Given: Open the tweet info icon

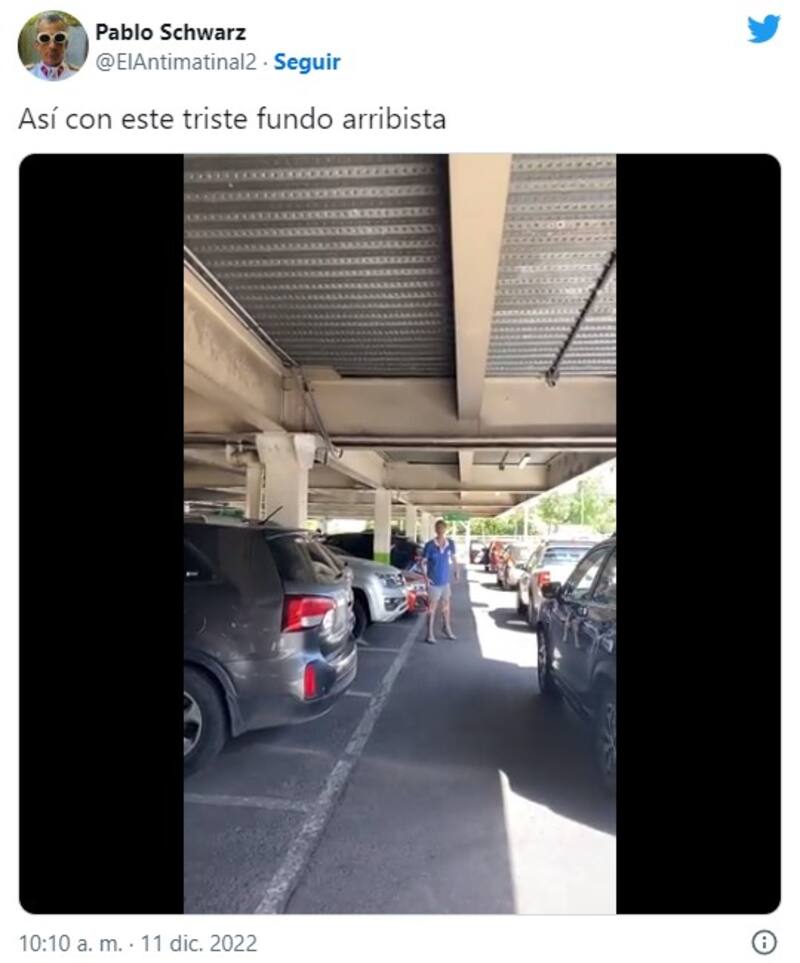Looking at the screenshot, I should 764,942.
